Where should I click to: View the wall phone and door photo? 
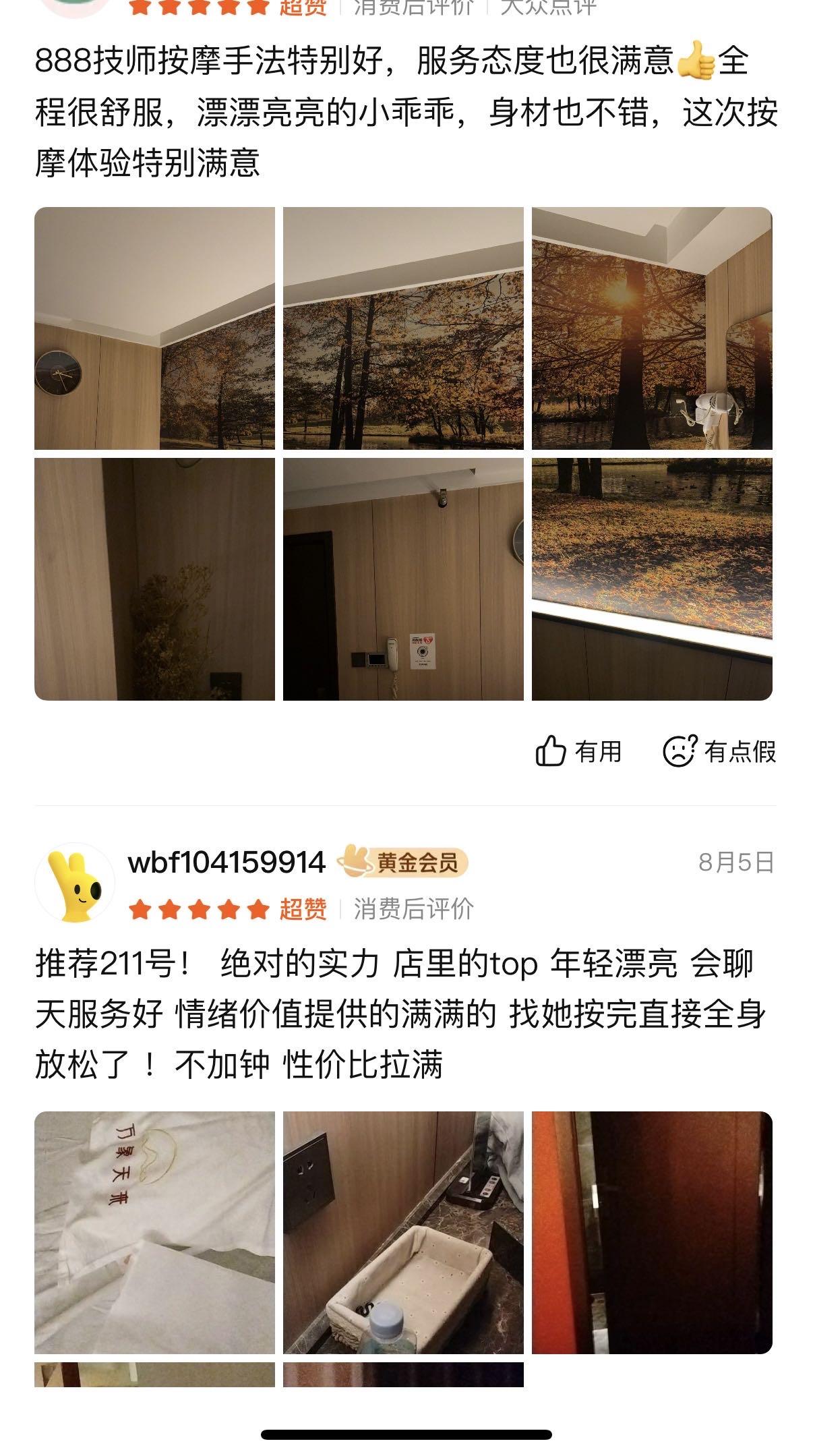pos(403,579)
